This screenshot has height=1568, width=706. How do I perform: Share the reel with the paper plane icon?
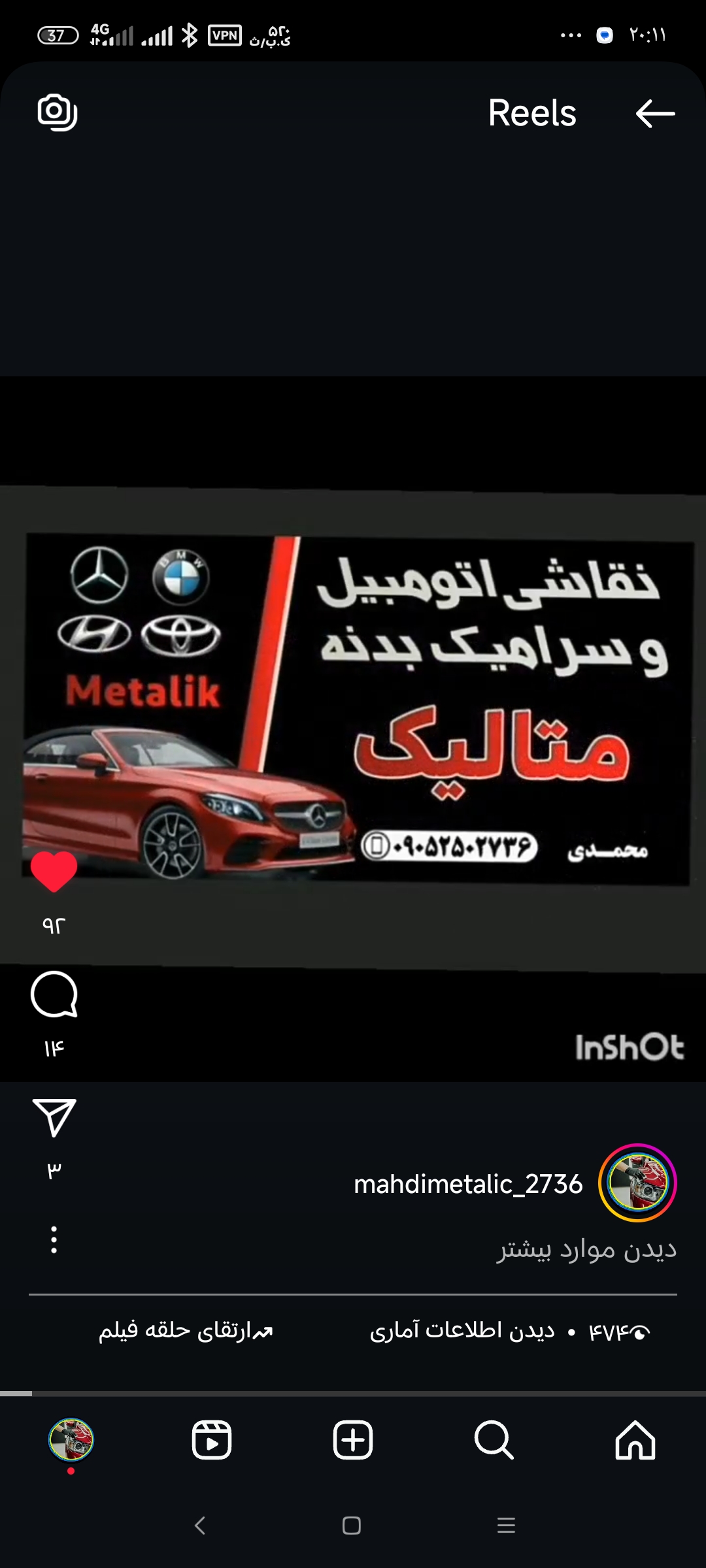click(x=54, y=1117)
